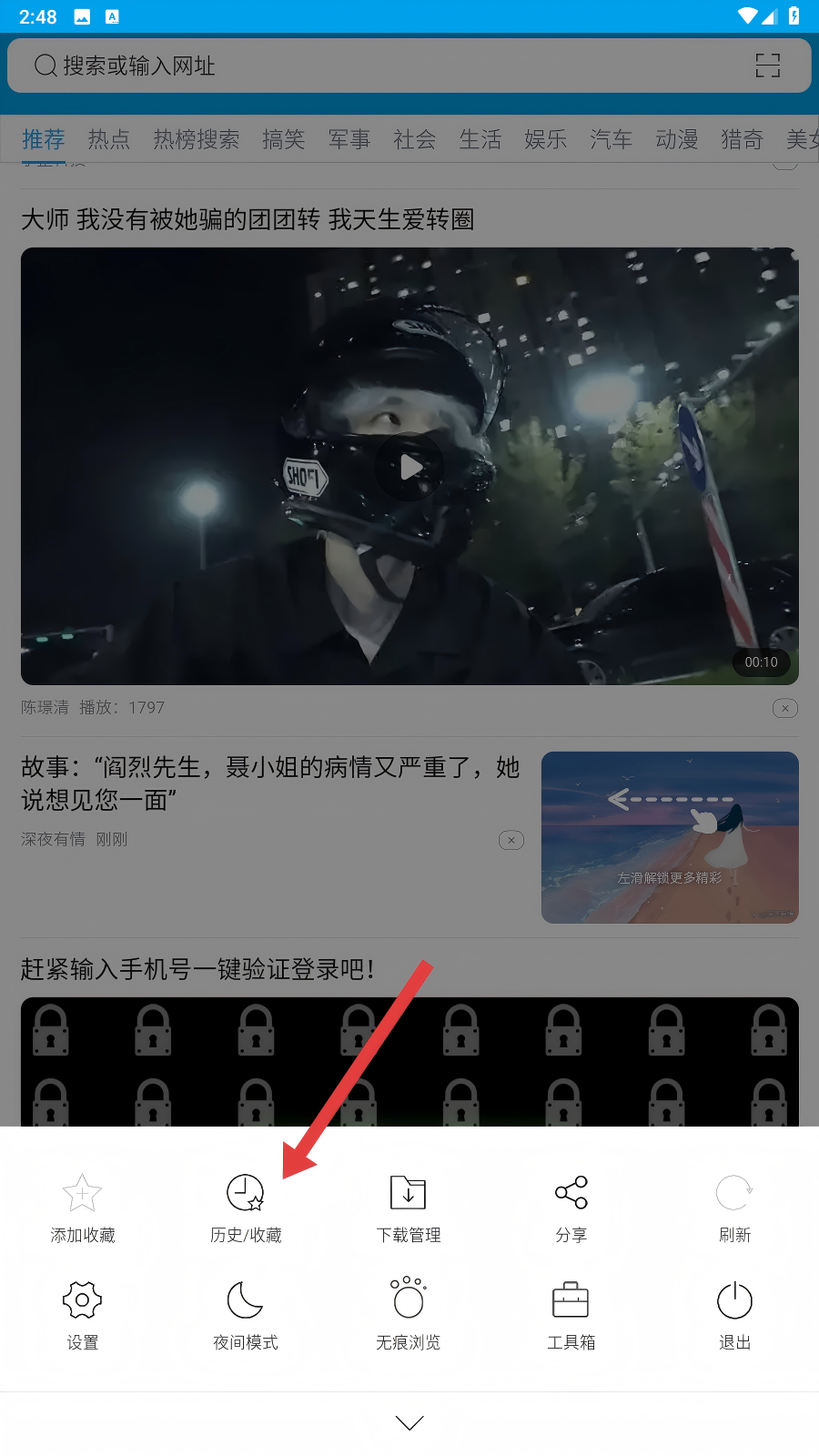Viewport: 819px width, 1456px height.
Task: Switch to the 热榜搜索 tab
Action: (197, 139)
